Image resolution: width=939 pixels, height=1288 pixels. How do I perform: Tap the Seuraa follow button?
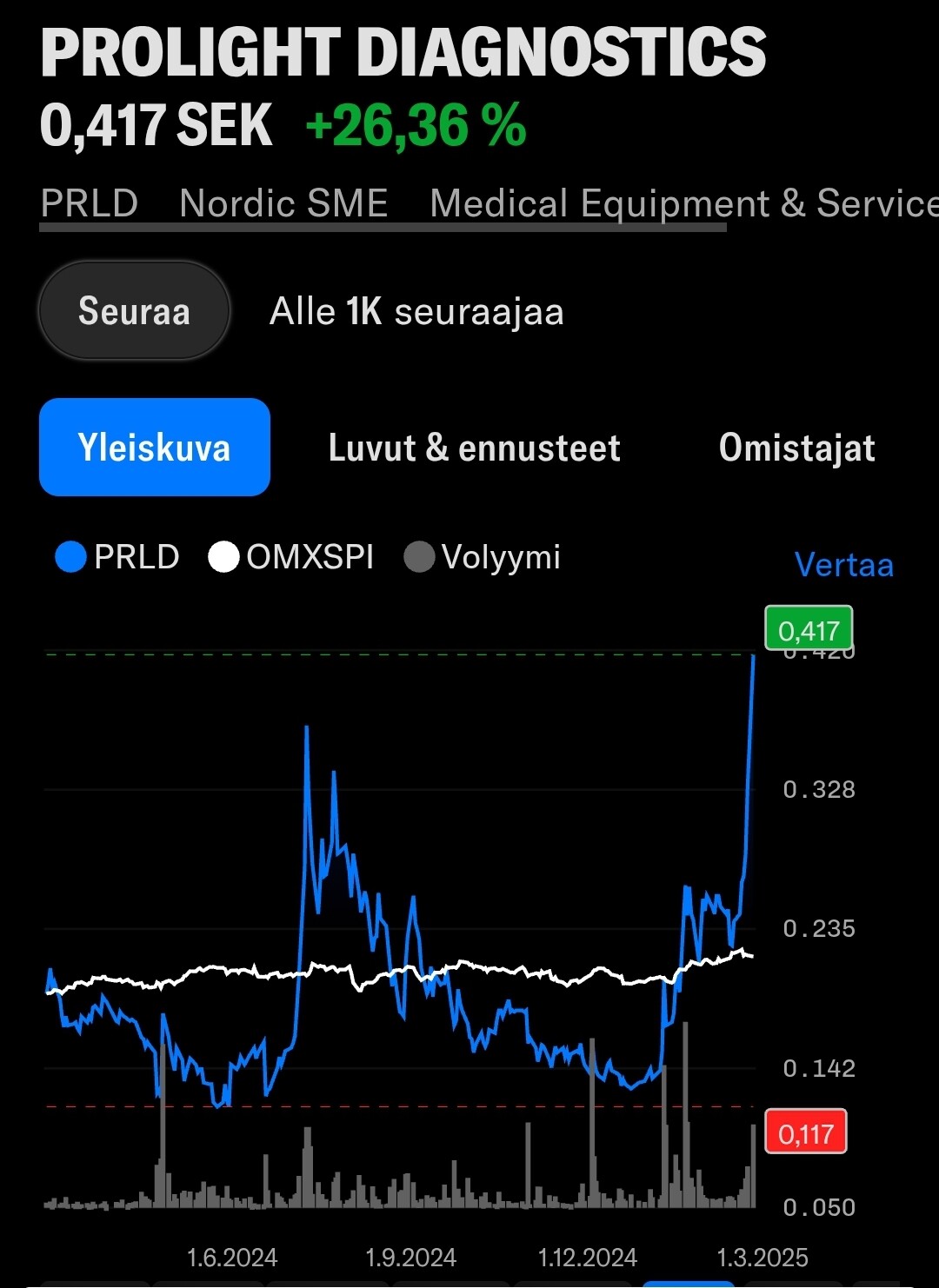click(x=134, y=311)
